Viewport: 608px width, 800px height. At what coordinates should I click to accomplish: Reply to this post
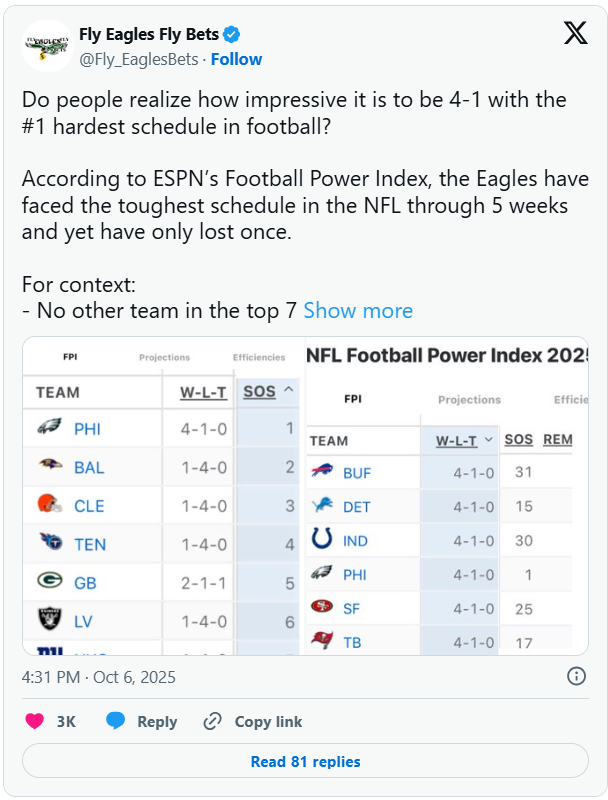click(x=142, y=721)
